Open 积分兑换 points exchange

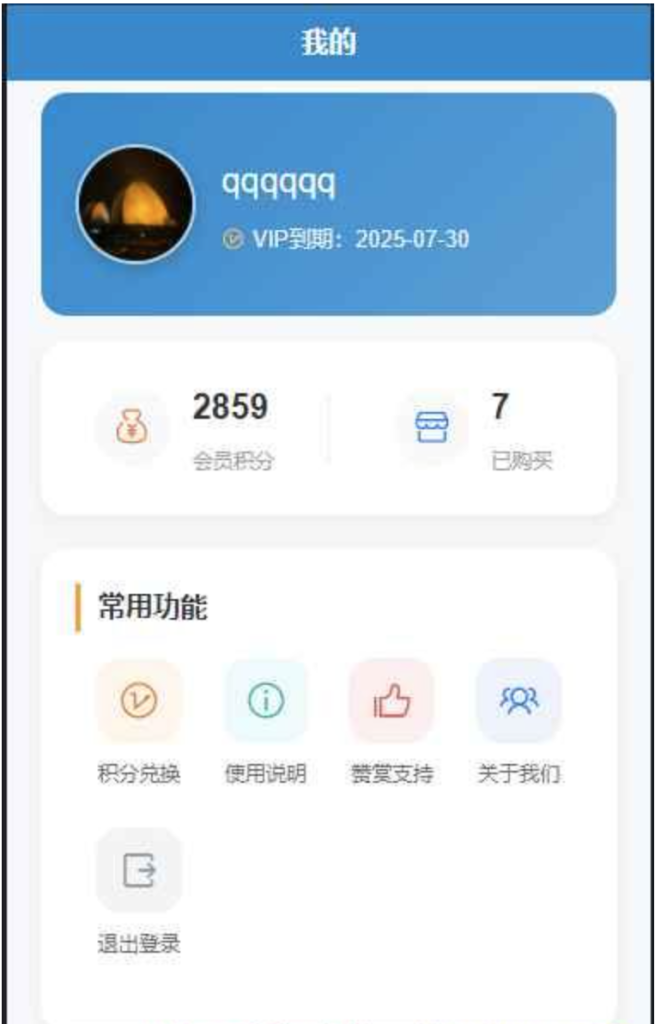(139, 702)
